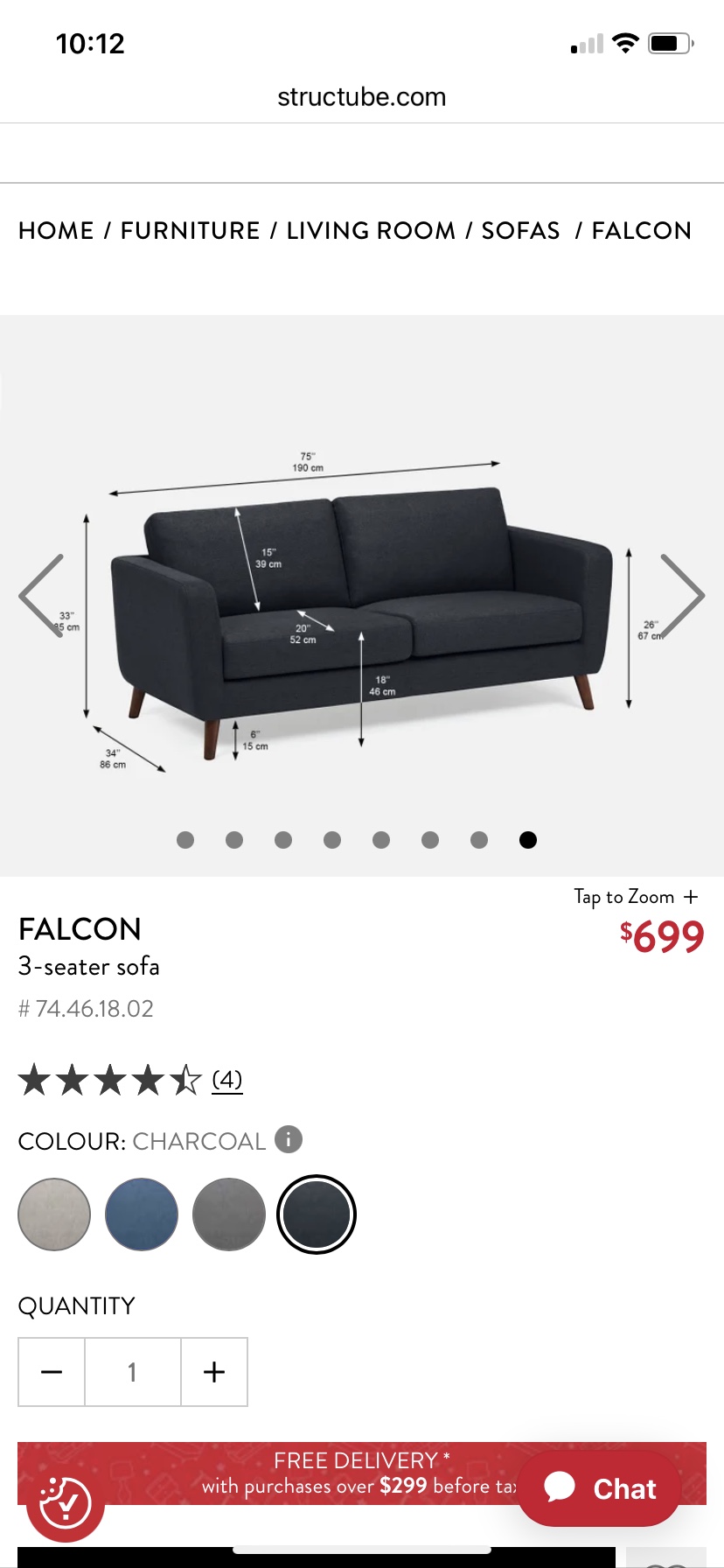Open the cookie preferences badge
This screenshot has width=724, height=1568.
coord(65,1504)
